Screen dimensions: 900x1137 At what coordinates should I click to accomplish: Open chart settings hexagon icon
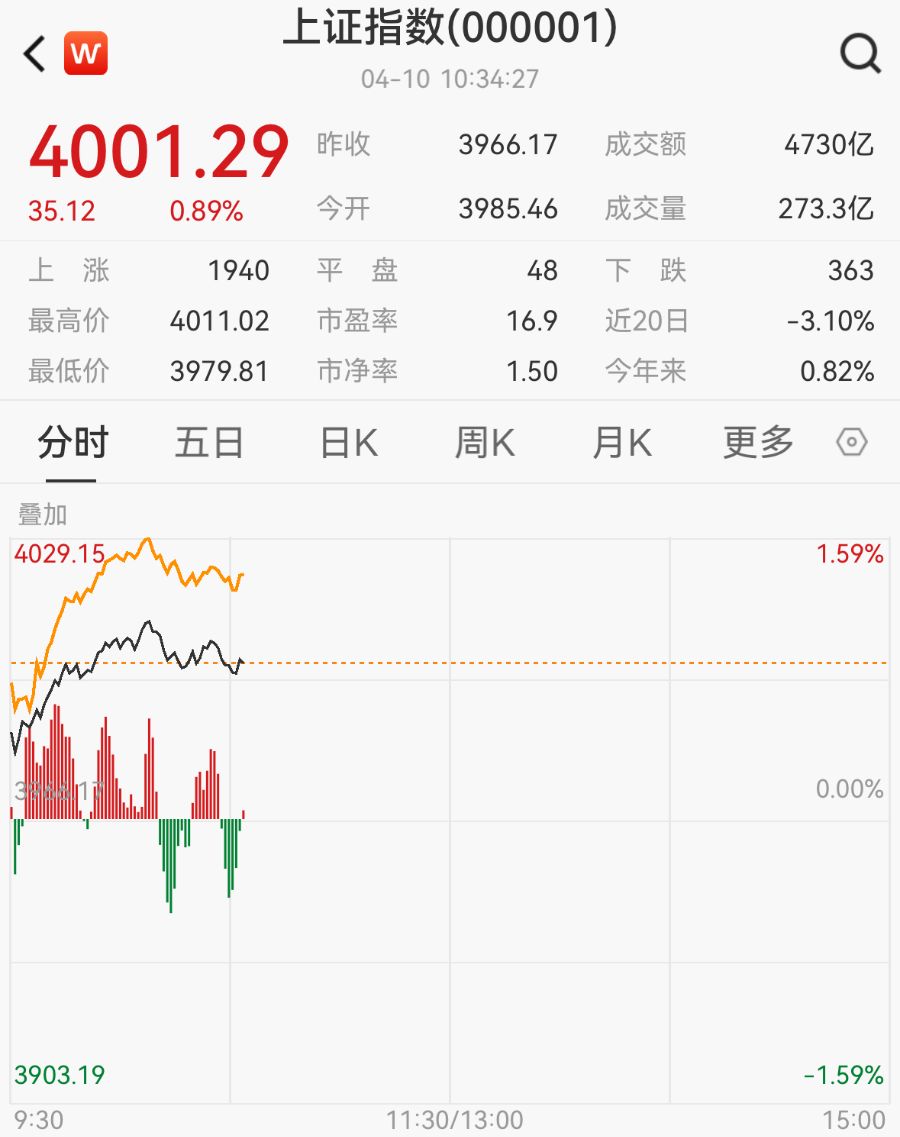[x=851, y=442]
